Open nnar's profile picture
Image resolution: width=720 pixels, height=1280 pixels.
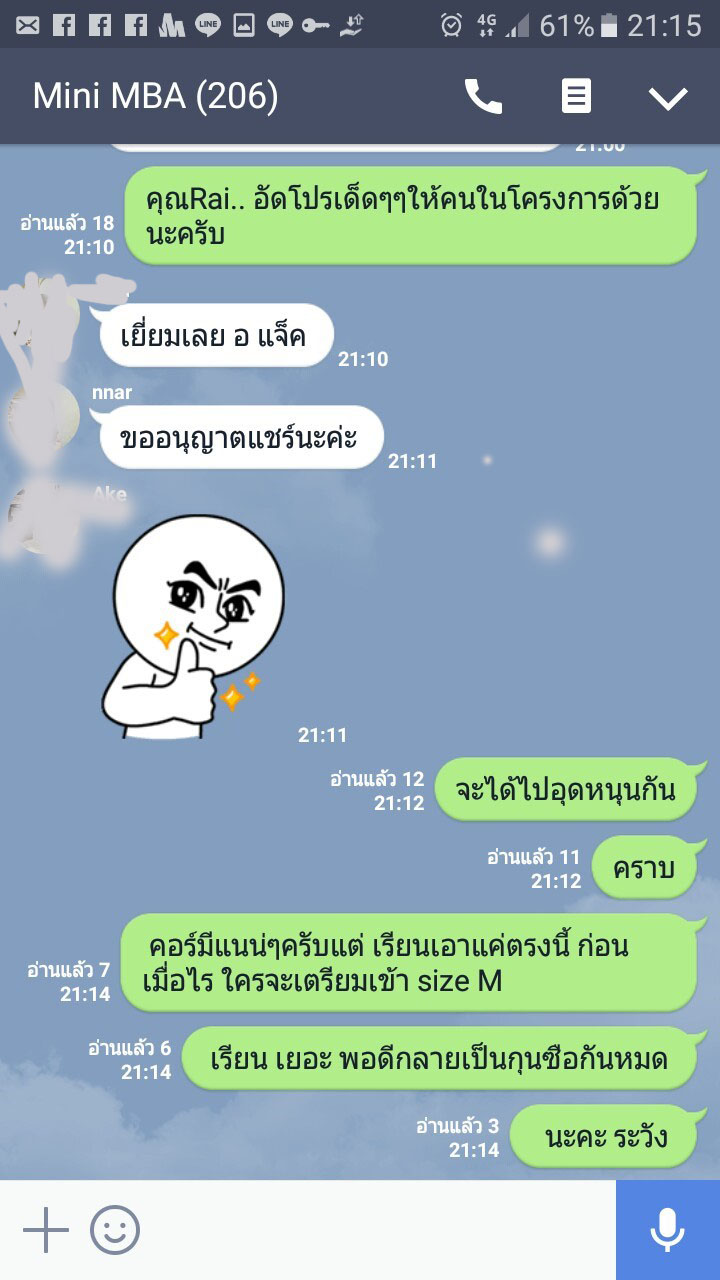pos(45,415)
